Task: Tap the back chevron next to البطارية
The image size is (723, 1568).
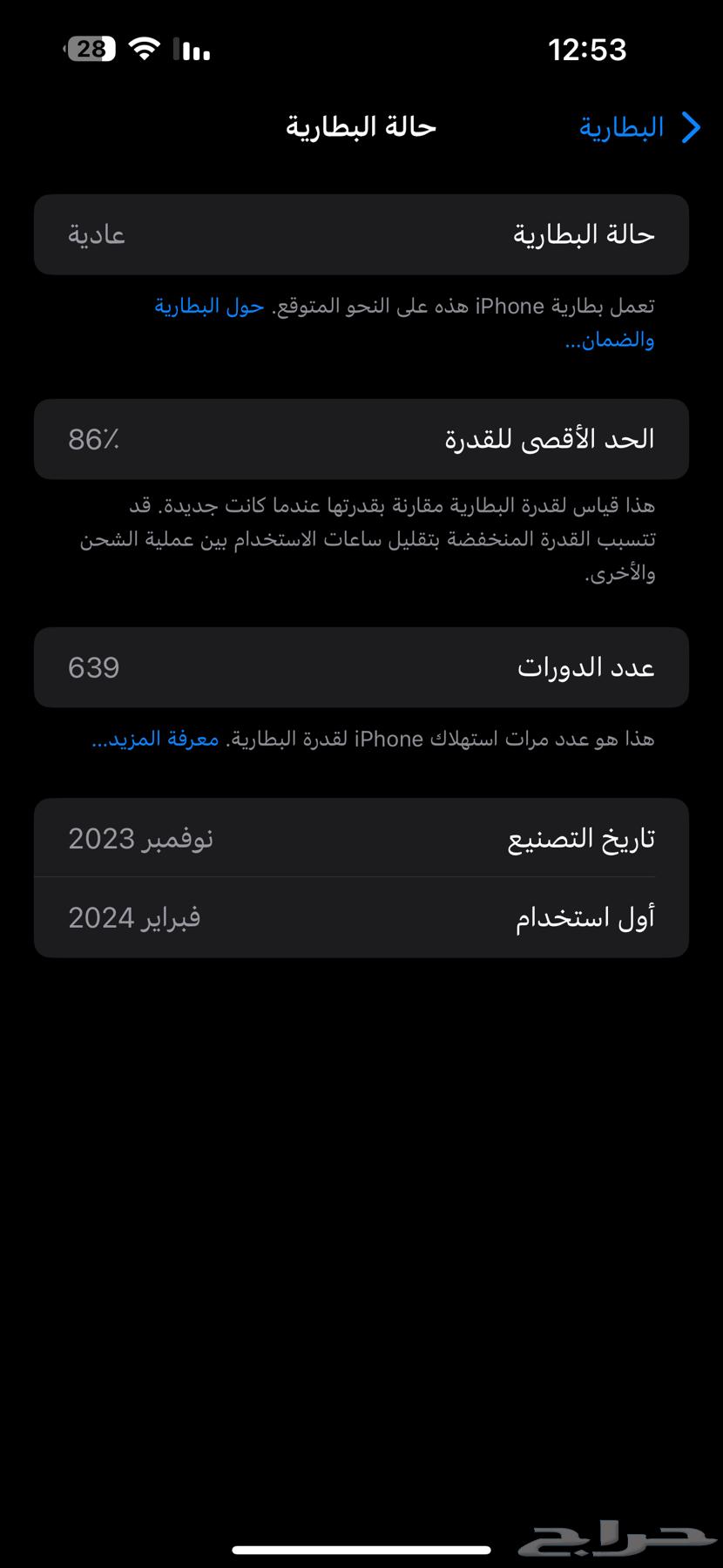Action: click(691, 127)
